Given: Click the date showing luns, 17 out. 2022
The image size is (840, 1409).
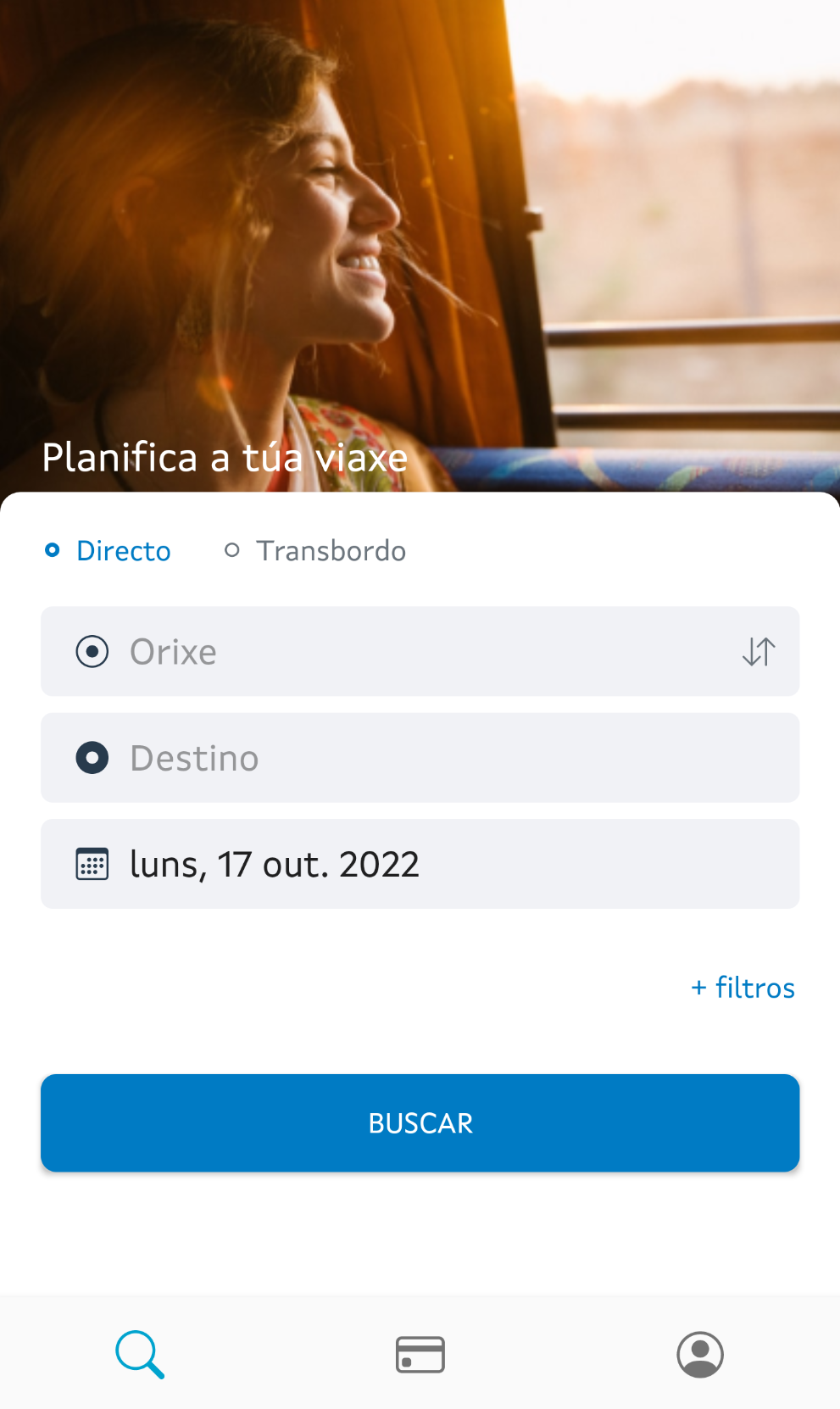Looking at the screenshot, I should click(275, 863).
